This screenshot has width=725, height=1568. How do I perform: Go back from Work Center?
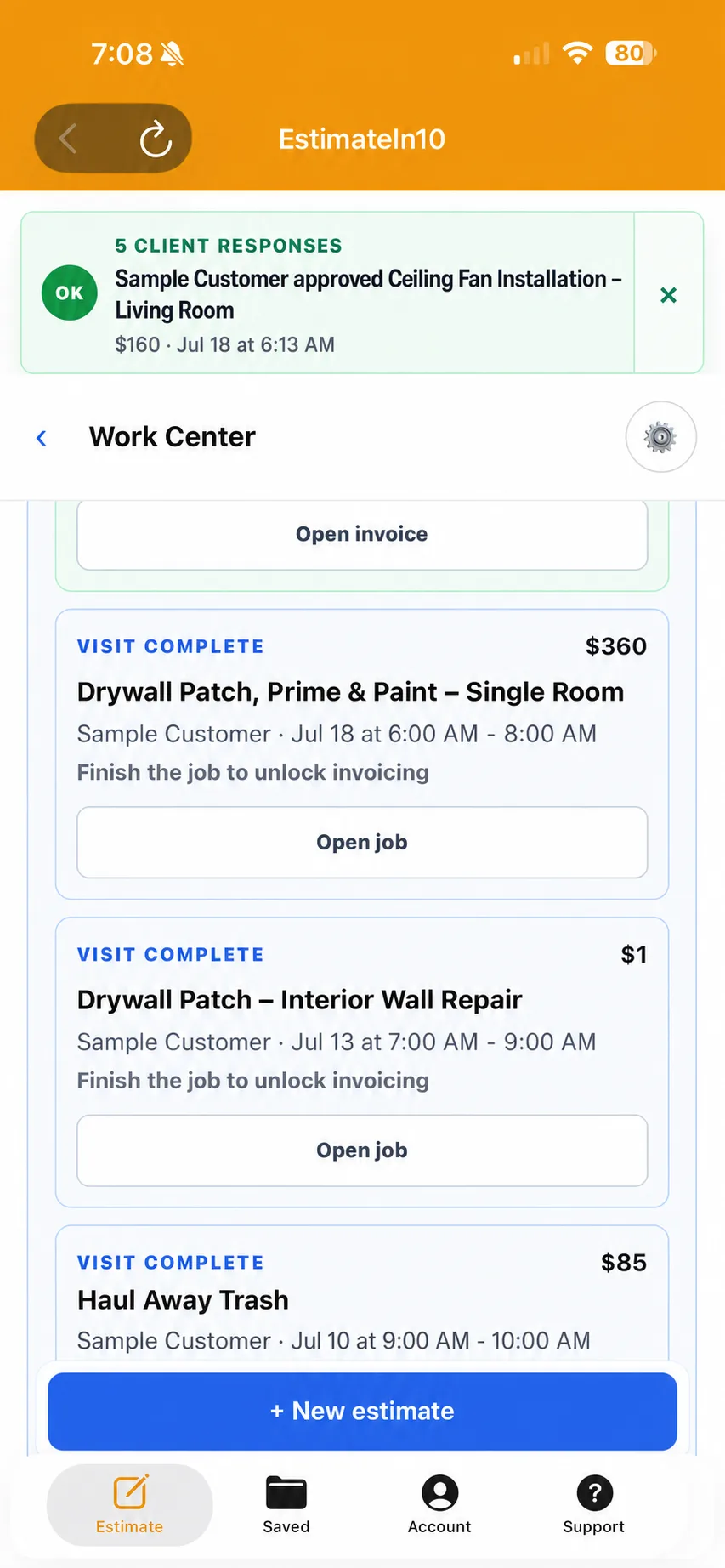(41, 437)
